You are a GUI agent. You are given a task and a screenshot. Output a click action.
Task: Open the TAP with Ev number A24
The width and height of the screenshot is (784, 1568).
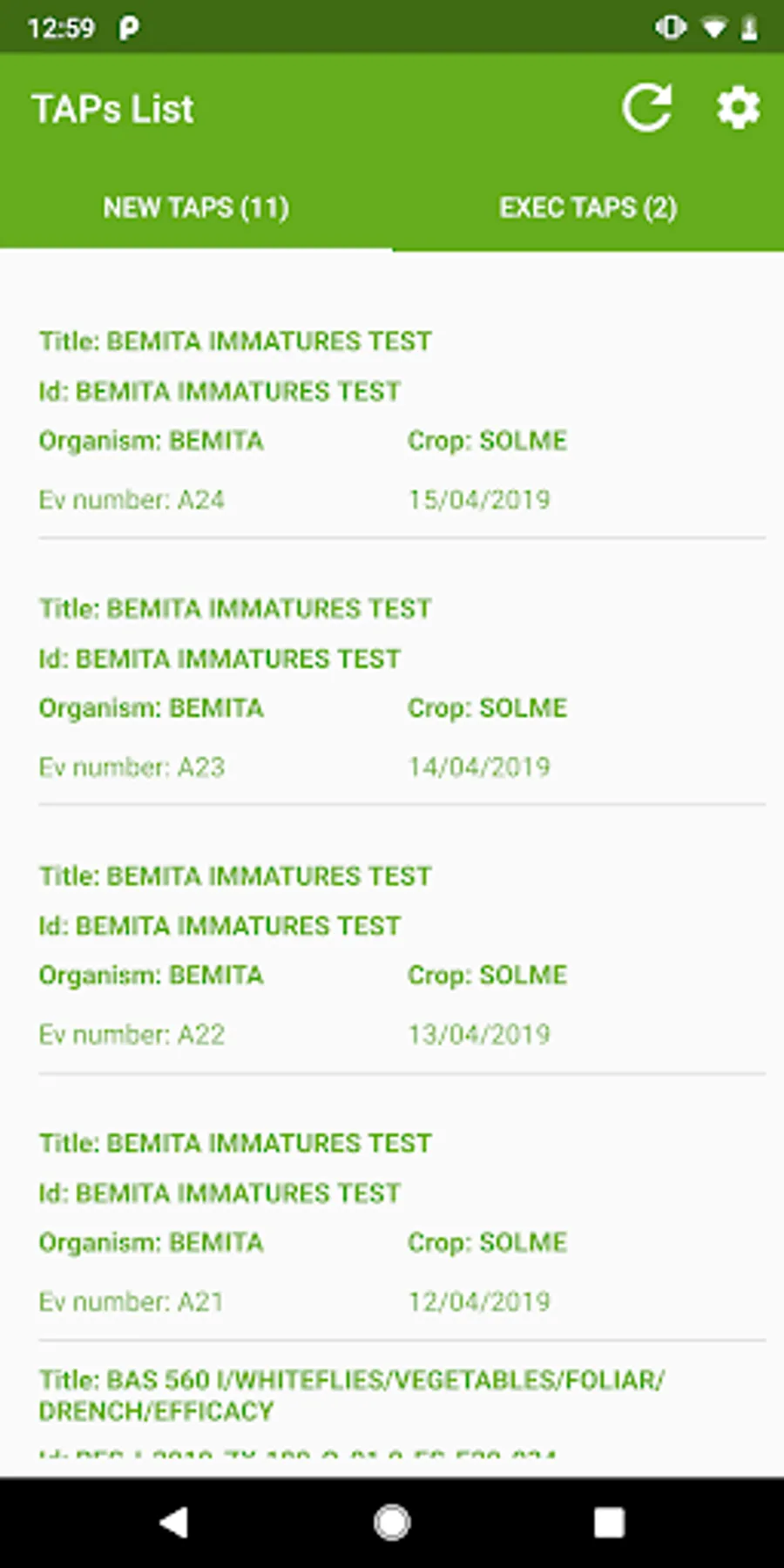(392, 418)
